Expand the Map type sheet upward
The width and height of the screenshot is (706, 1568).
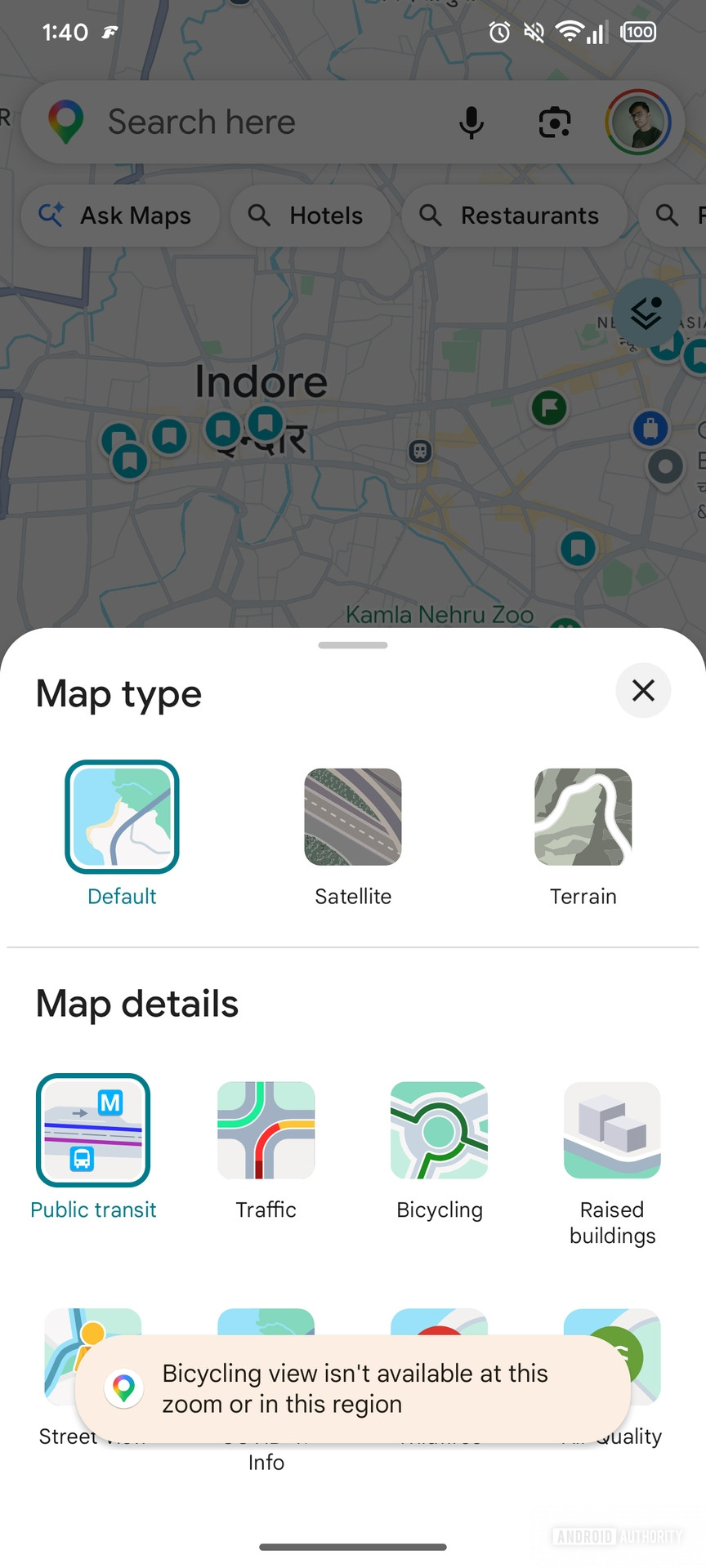tap(352, 644)
